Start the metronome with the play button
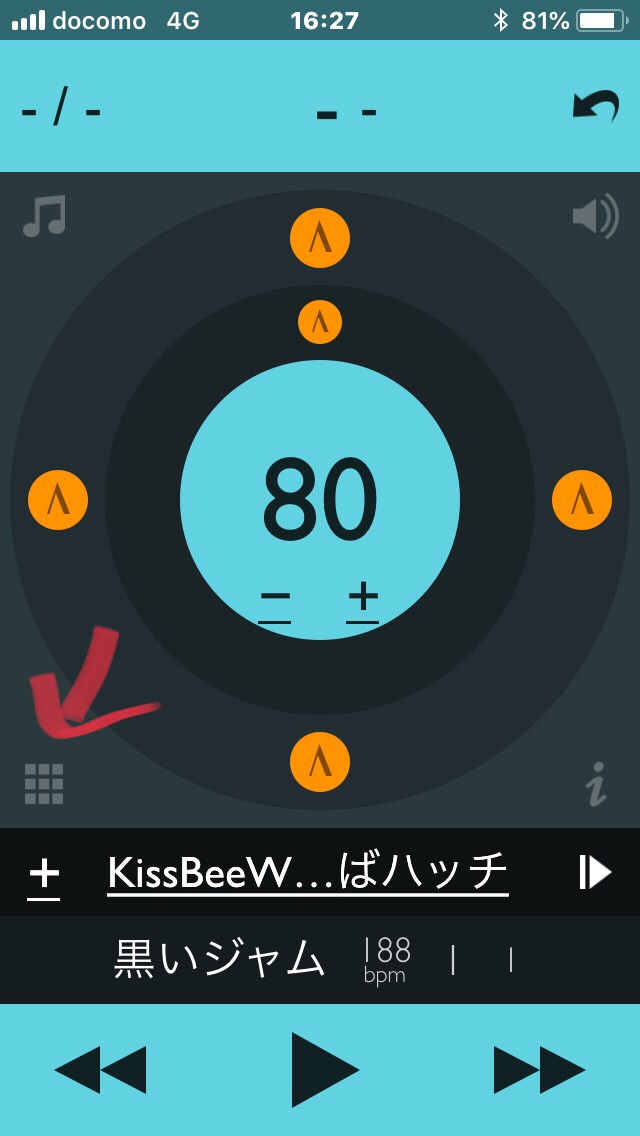Viewport: 640px width, 1136px height. click(x=324, y=1070)
